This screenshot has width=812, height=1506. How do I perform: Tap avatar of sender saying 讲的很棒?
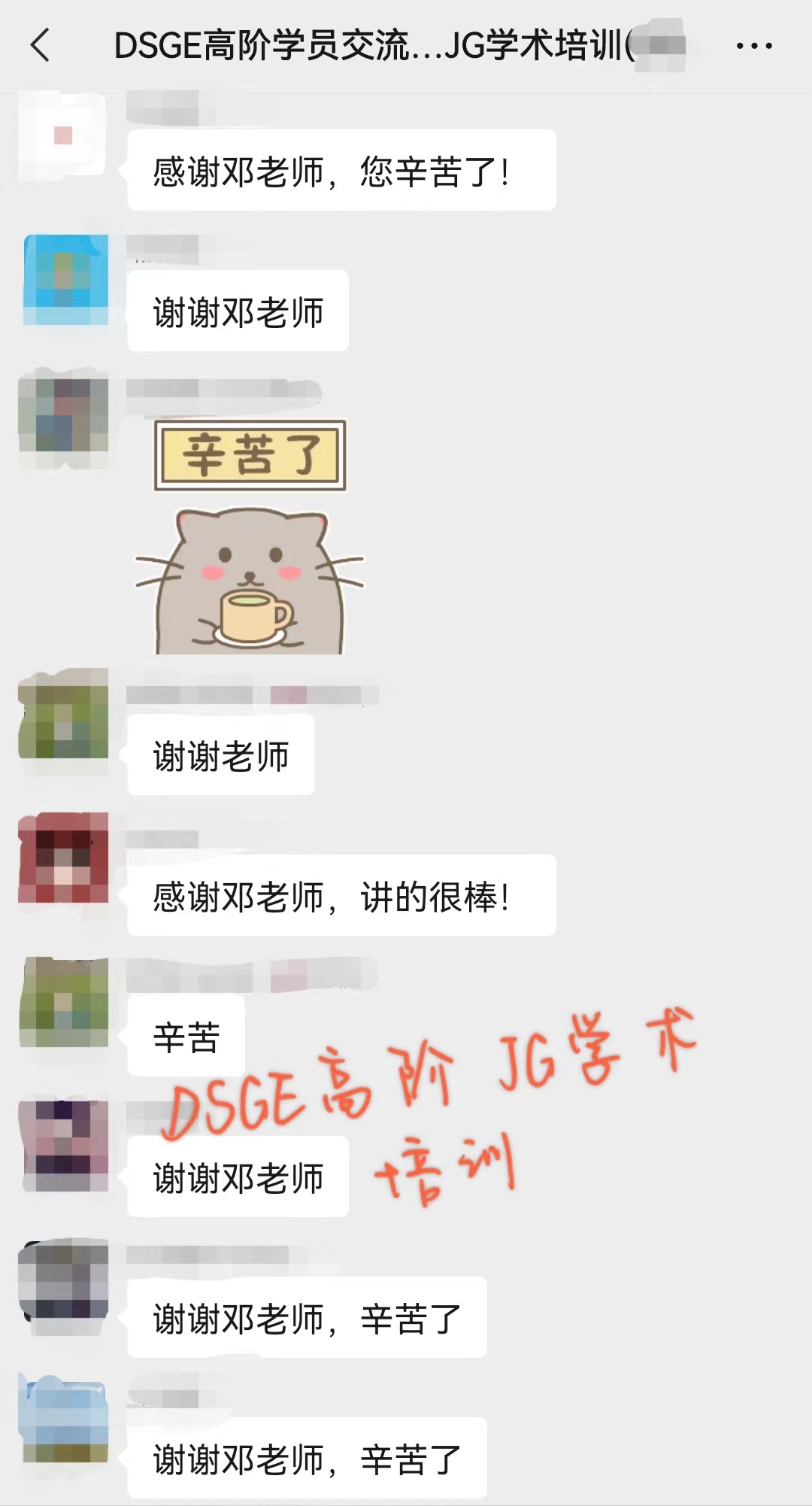63,858
